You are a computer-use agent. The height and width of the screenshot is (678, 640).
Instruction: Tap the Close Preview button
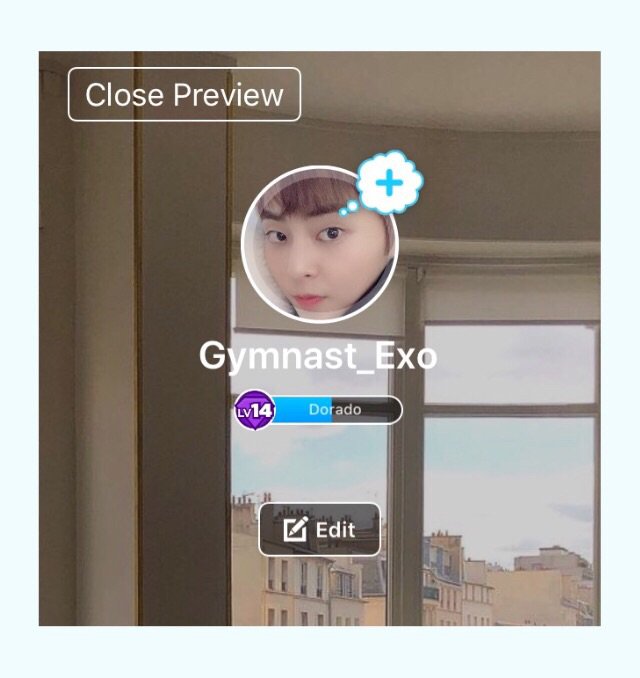point(184,94)
